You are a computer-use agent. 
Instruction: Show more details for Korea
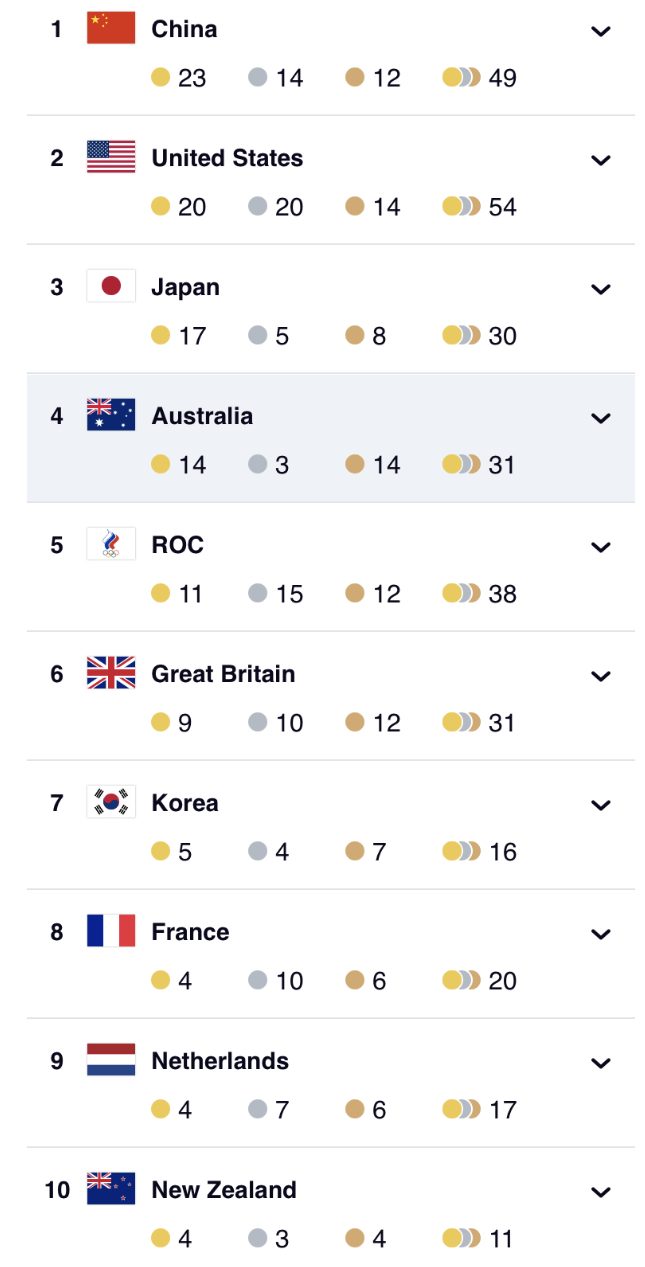click(x=600, y=805)
